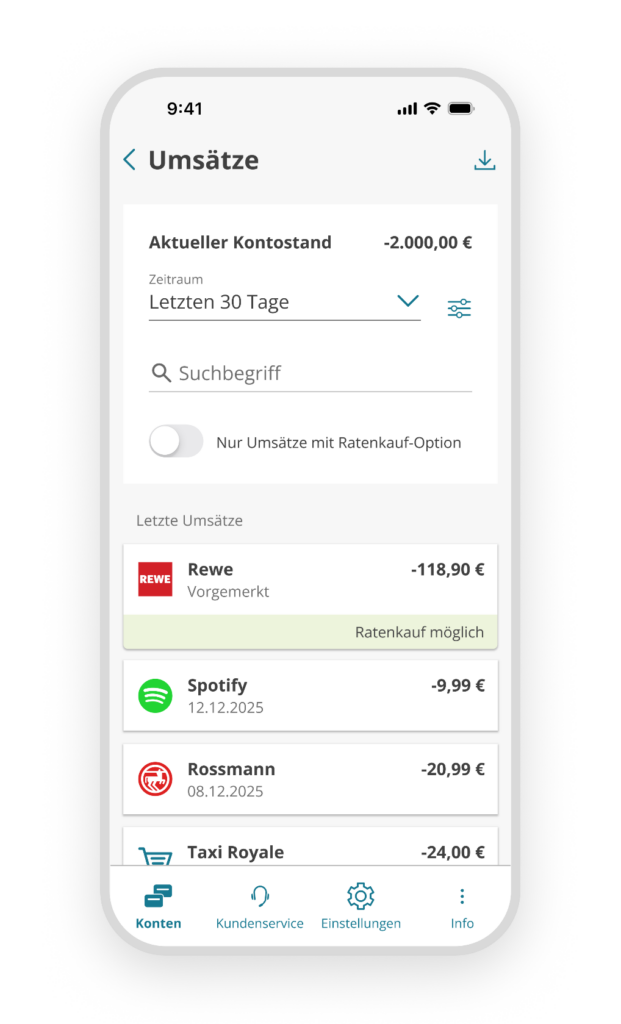Viewport: 621px width, 1024px height.
Task: Open the Taxi Royale transaction
Action: coord(310,851)
